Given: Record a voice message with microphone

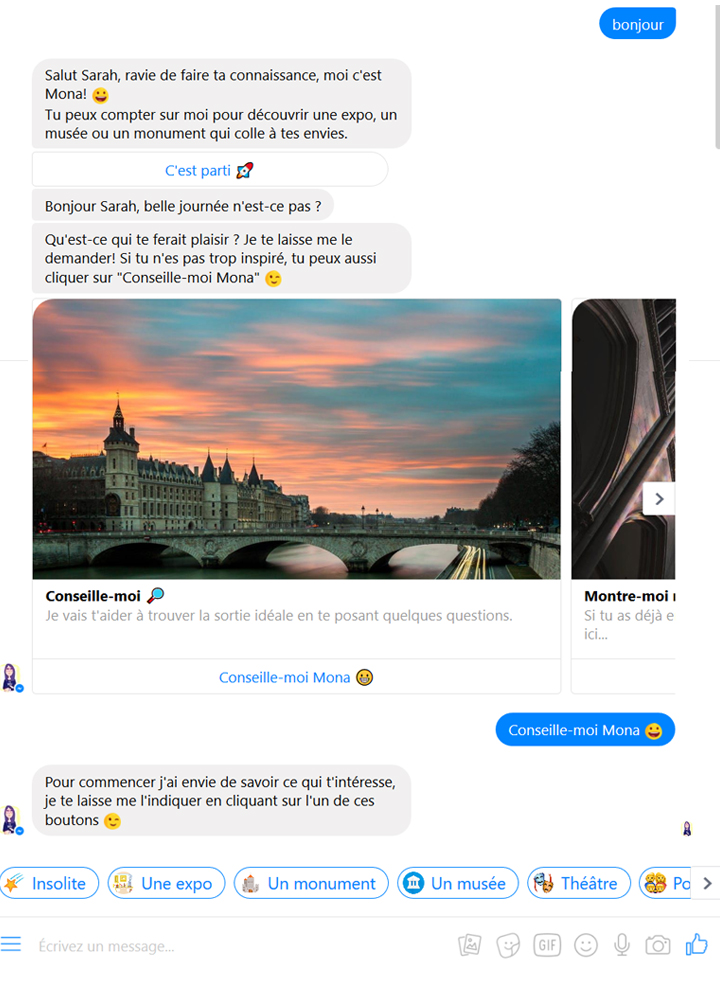Looking at the screenshot, I should 622,944.
